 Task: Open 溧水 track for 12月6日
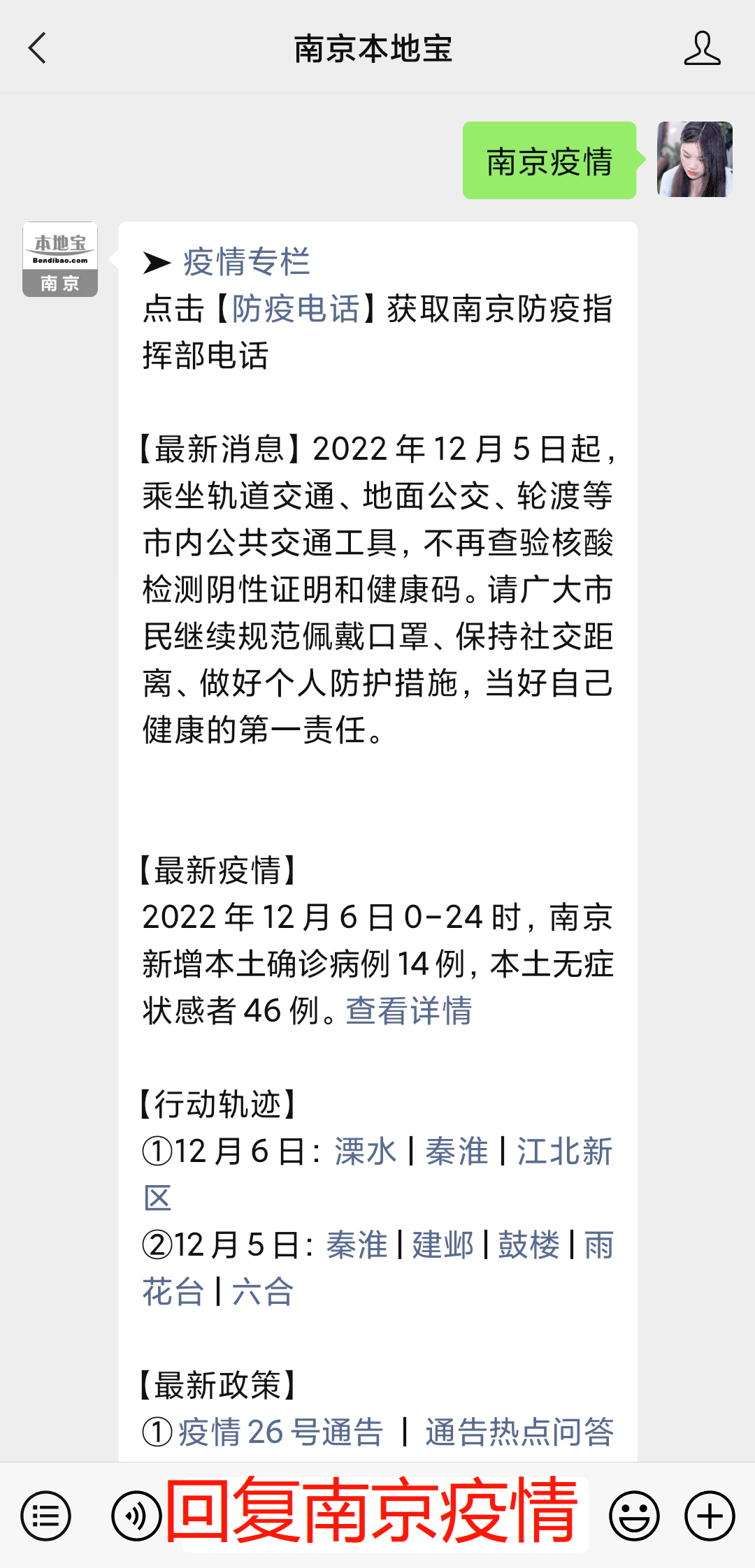(x=366, y=1151)
